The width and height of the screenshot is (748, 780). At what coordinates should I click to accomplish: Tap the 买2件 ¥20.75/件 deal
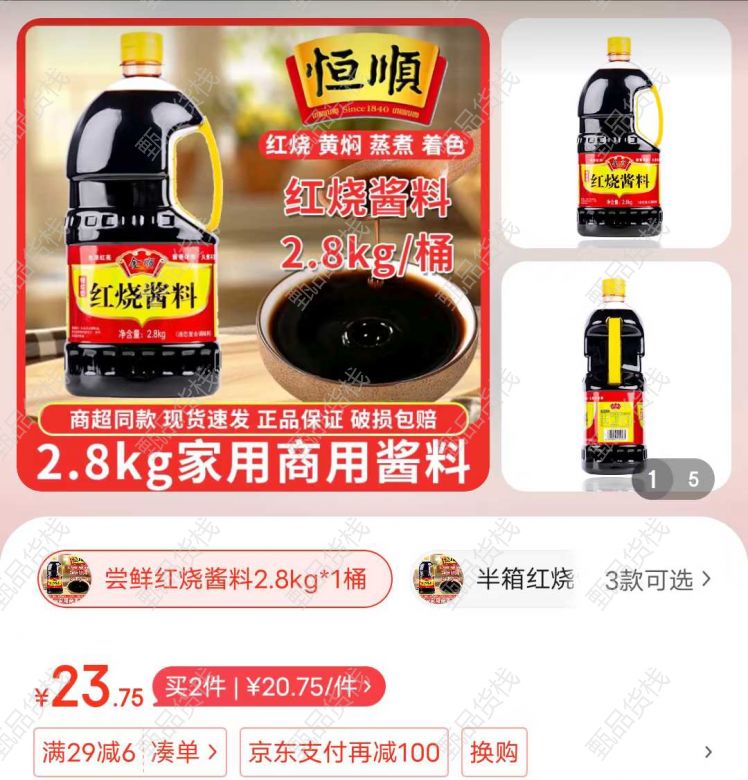[x=268, y=687]
